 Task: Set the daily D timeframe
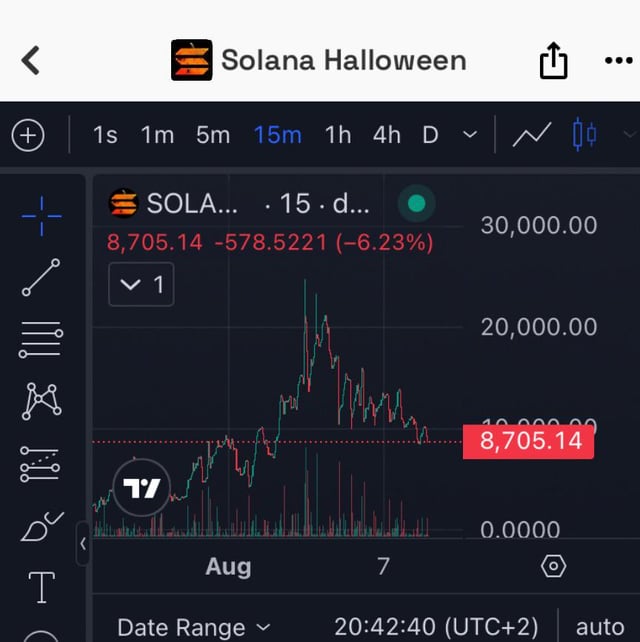[430, 135]
